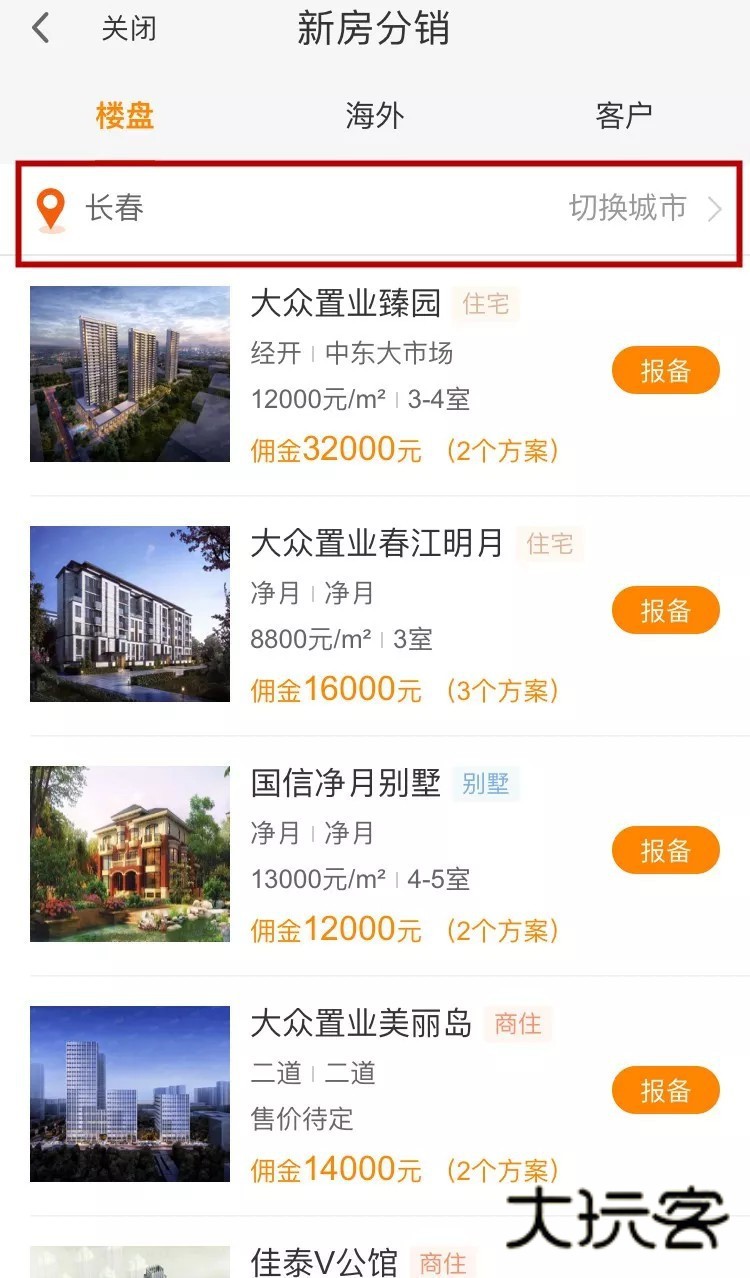The width and height of the screenshot is (750, 1278).
Task: Tap 报备 for 大众置业臻园
Action: 666,370
